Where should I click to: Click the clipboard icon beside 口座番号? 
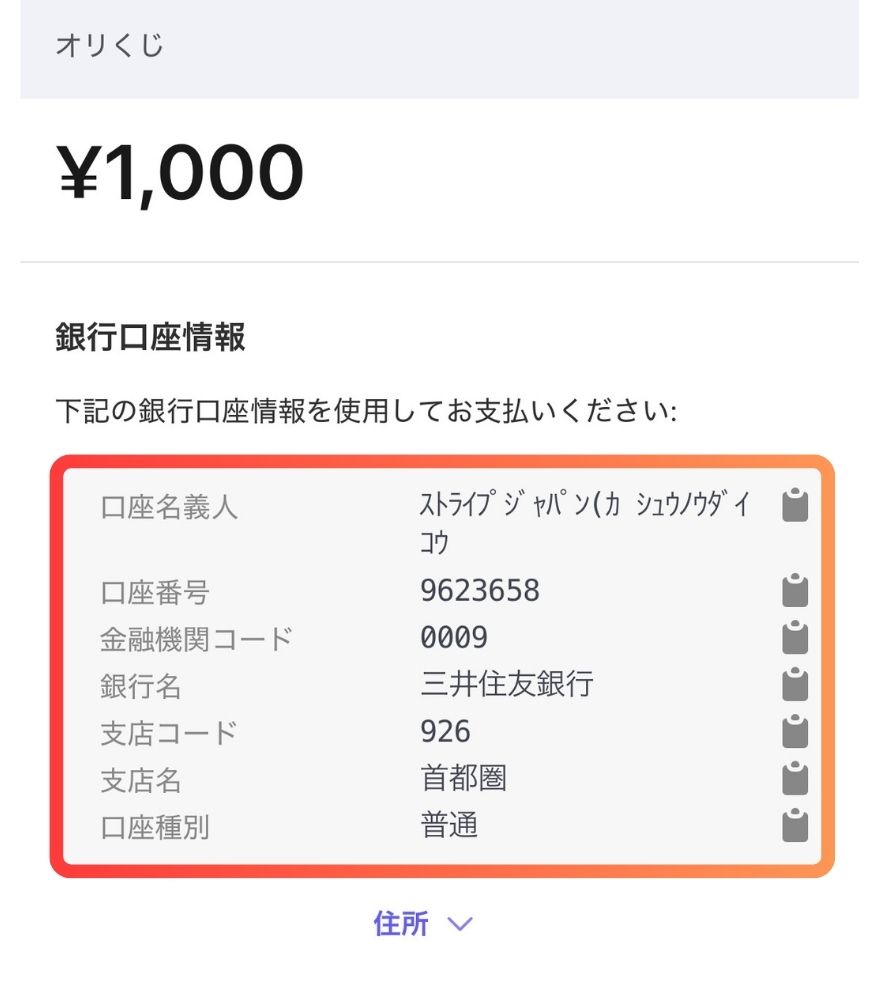pos(793,591)
